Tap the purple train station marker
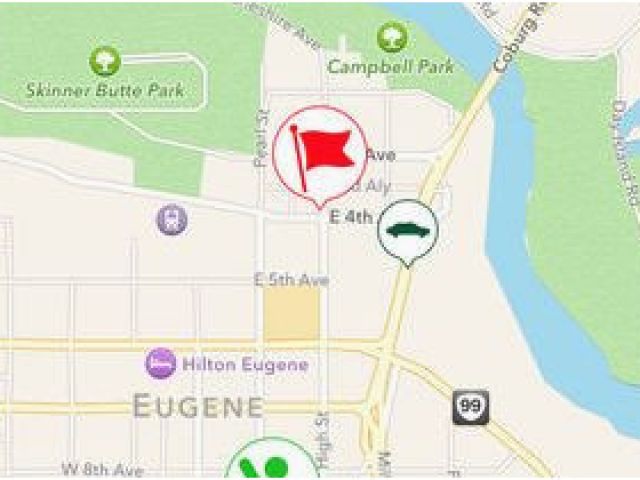Screen dimensions: 640x480 [x=172, y=219]
